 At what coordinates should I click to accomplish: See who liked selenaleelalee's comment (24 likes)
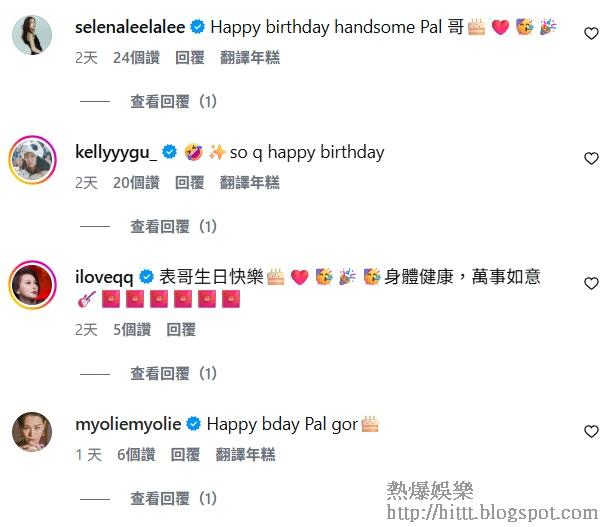pos(136,58)
